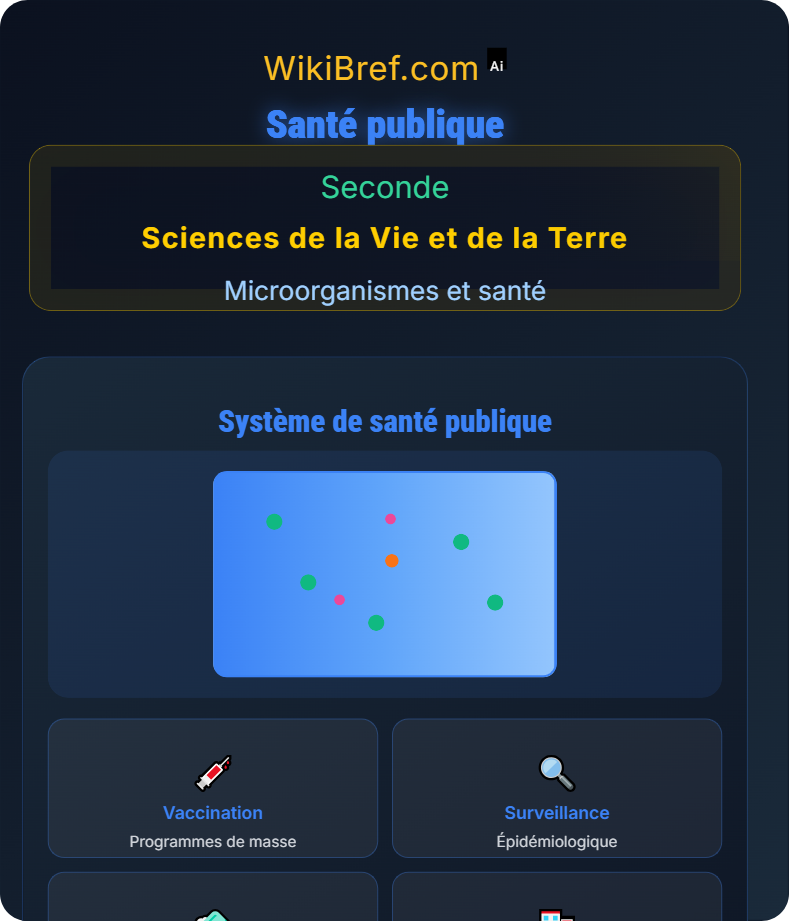Viewport: 789px width, 921px height.
Task: Select the green marker in the map's upper left
Action: (273, 521)
